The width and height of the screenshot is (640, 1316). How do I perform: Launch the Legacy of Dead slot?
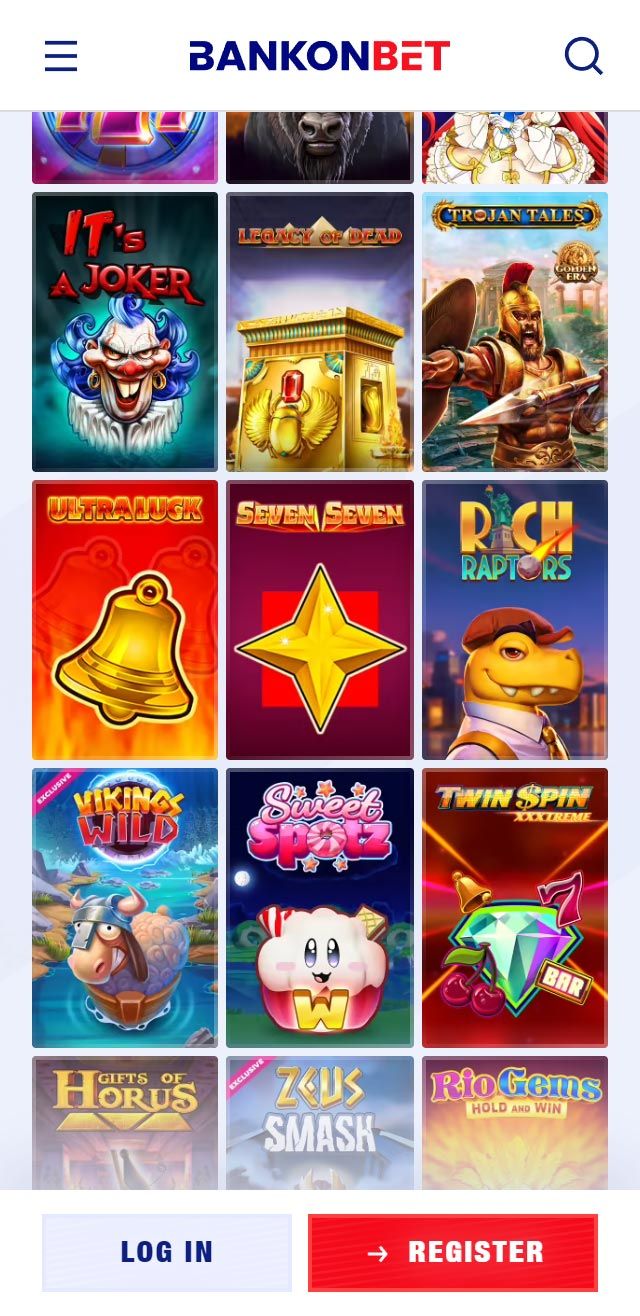[319, 331]
